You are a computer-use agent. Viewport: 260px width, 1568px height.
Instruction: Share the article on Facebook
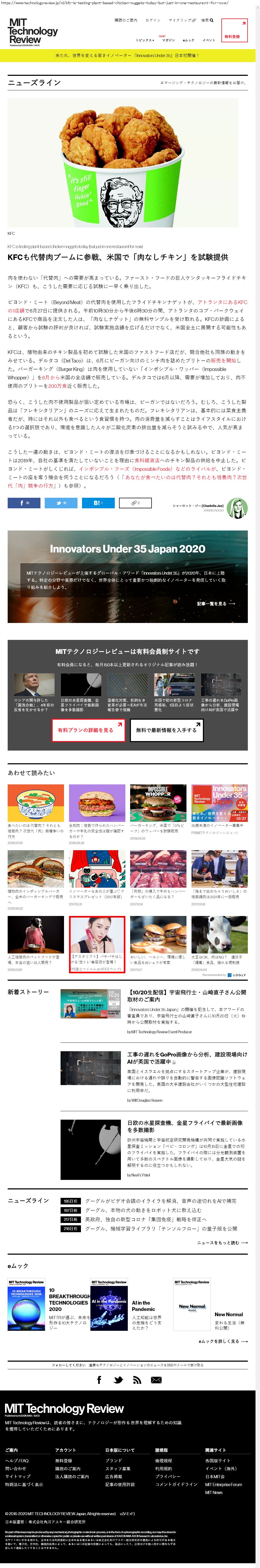coord(24,503)
